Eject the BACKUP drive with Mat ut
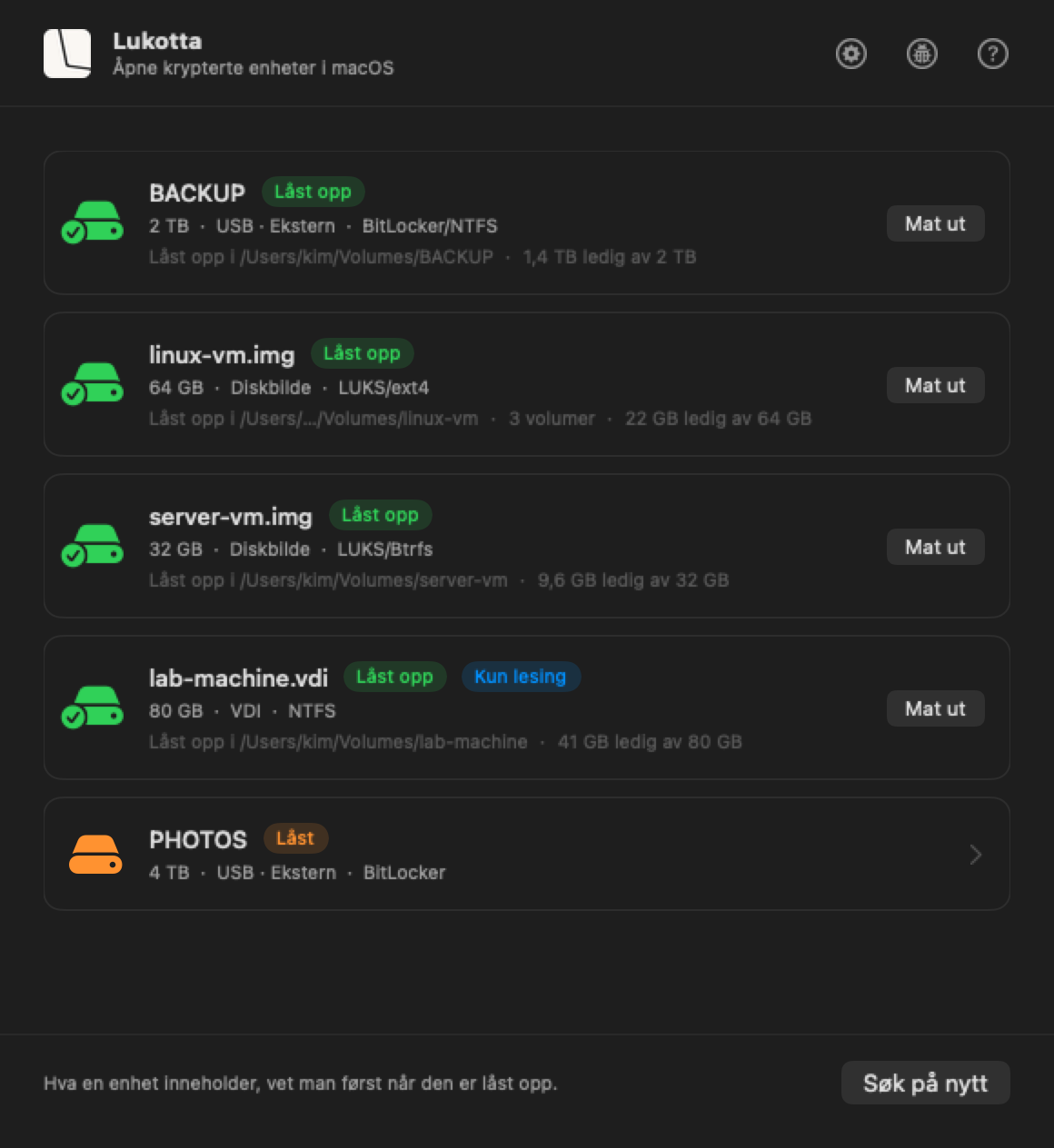 point(935,223)
